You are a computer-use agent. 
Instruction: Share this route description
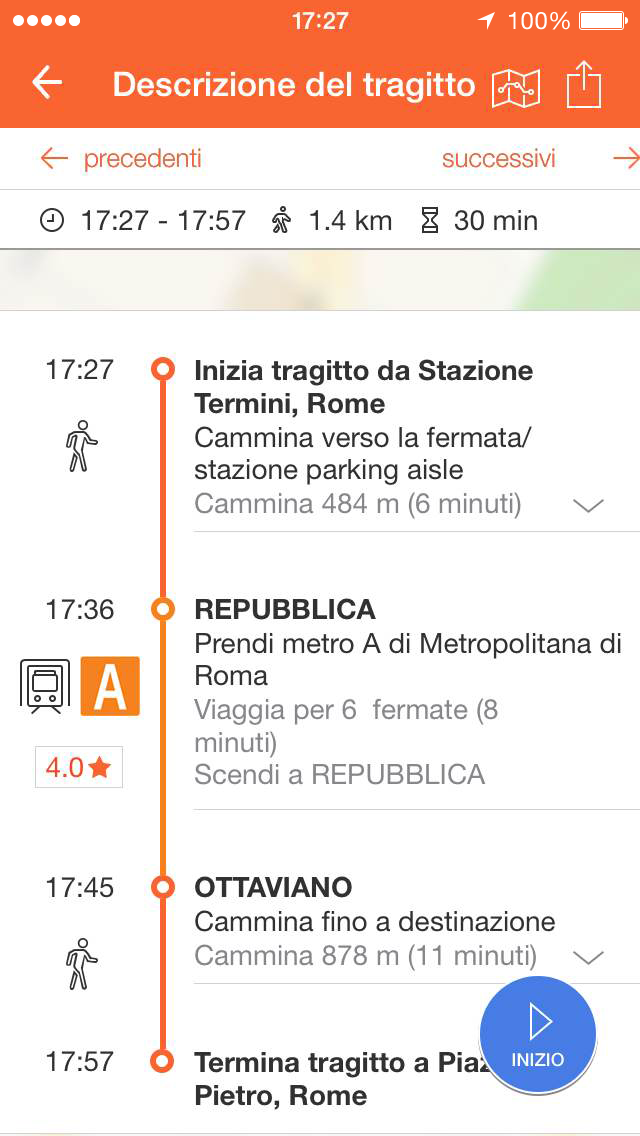coord(584,85)
